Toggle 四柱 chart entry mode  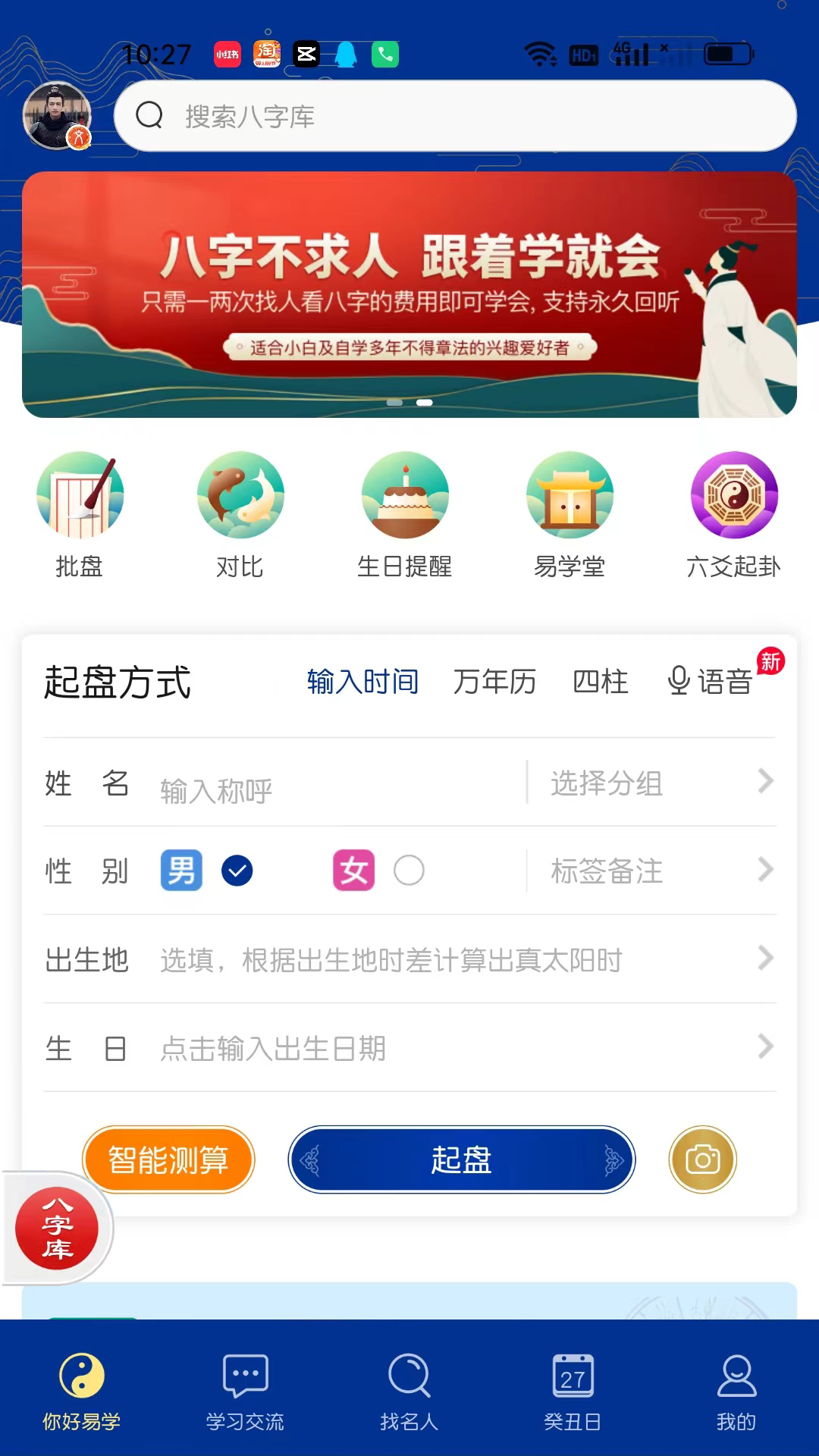click(x=601, y=682)
